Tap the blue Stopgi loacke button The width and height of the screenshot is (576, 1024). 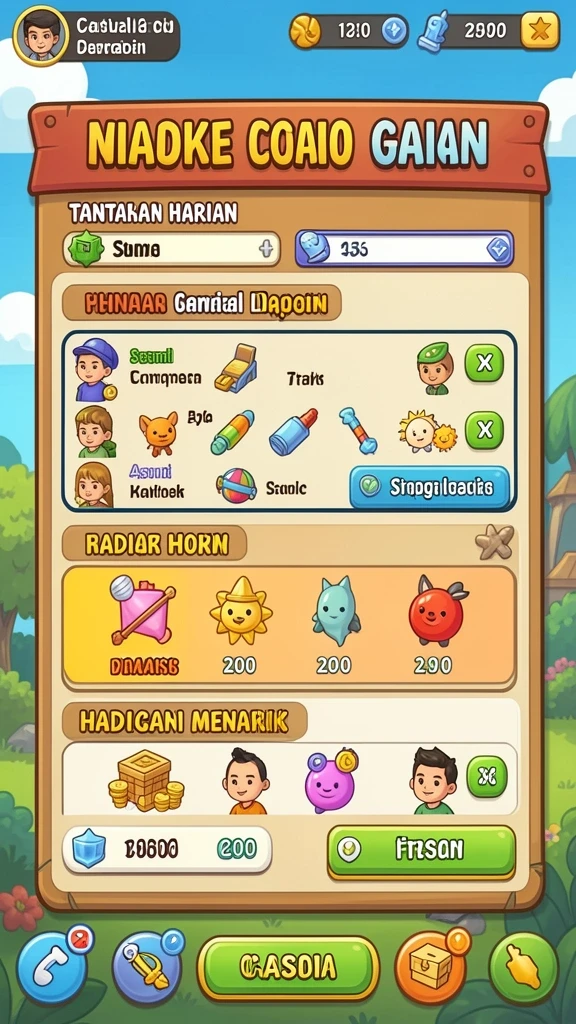[x=429, y=487]
